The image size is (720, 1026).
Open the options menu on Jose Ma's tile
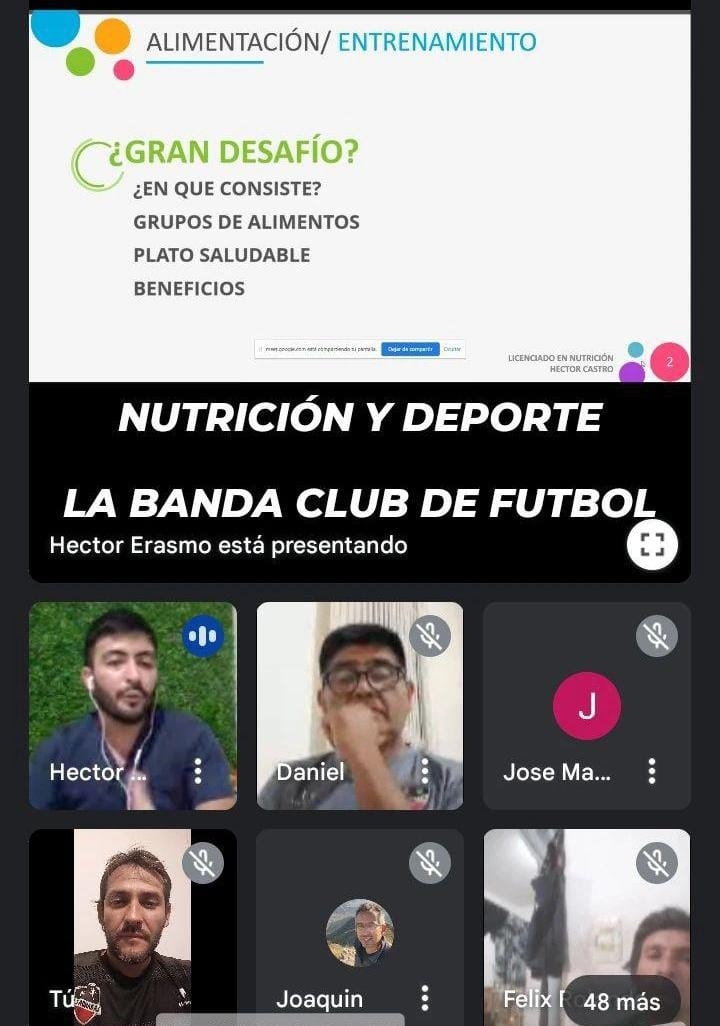click(x=652, y=771)
